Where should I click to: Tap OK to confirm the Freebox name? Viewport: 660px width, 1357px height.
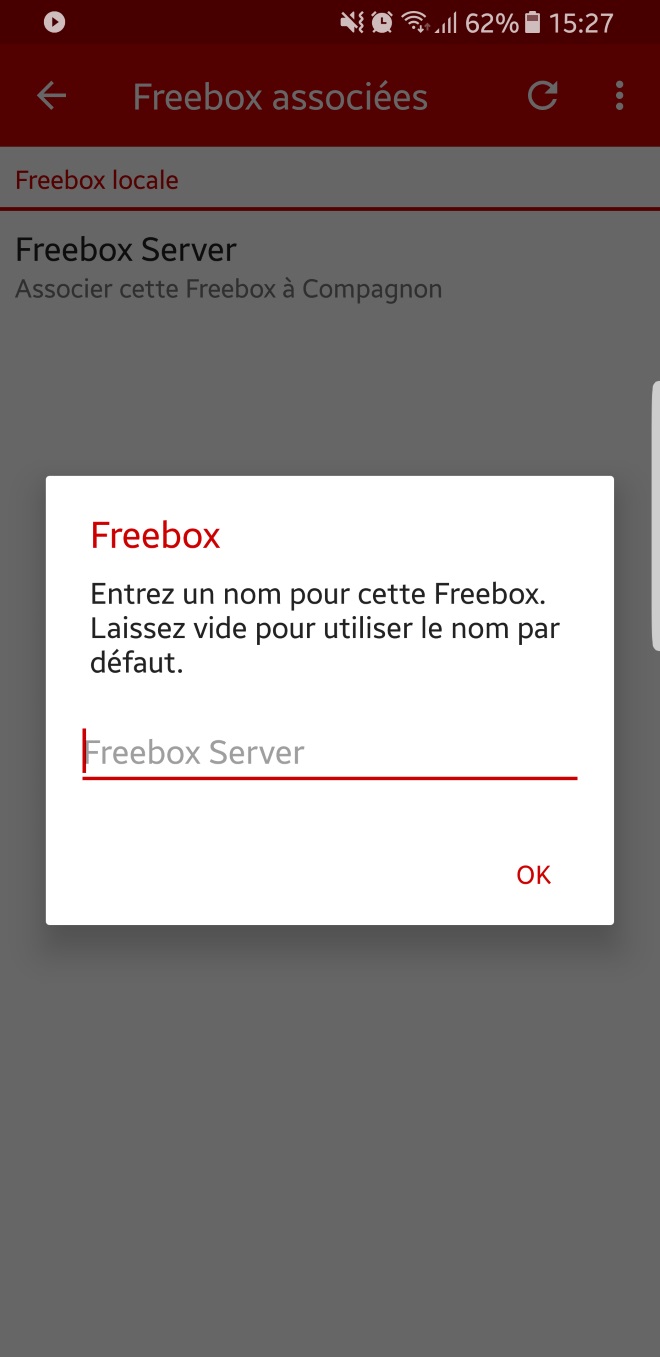tap(533, 875)
